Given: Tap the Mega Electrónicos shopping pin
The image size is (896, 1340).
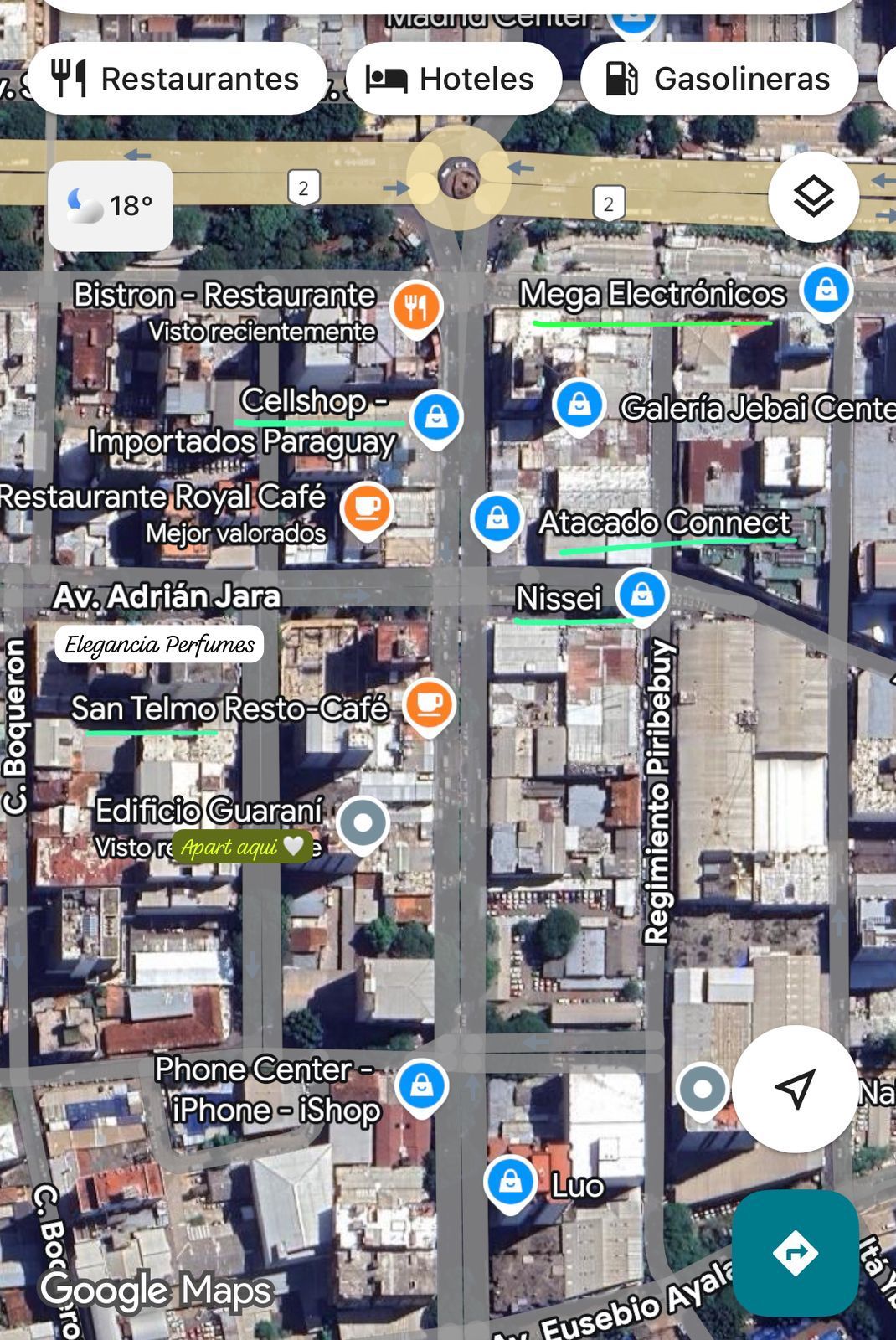Looking at the screenshot, I should (x=826, y=290).
